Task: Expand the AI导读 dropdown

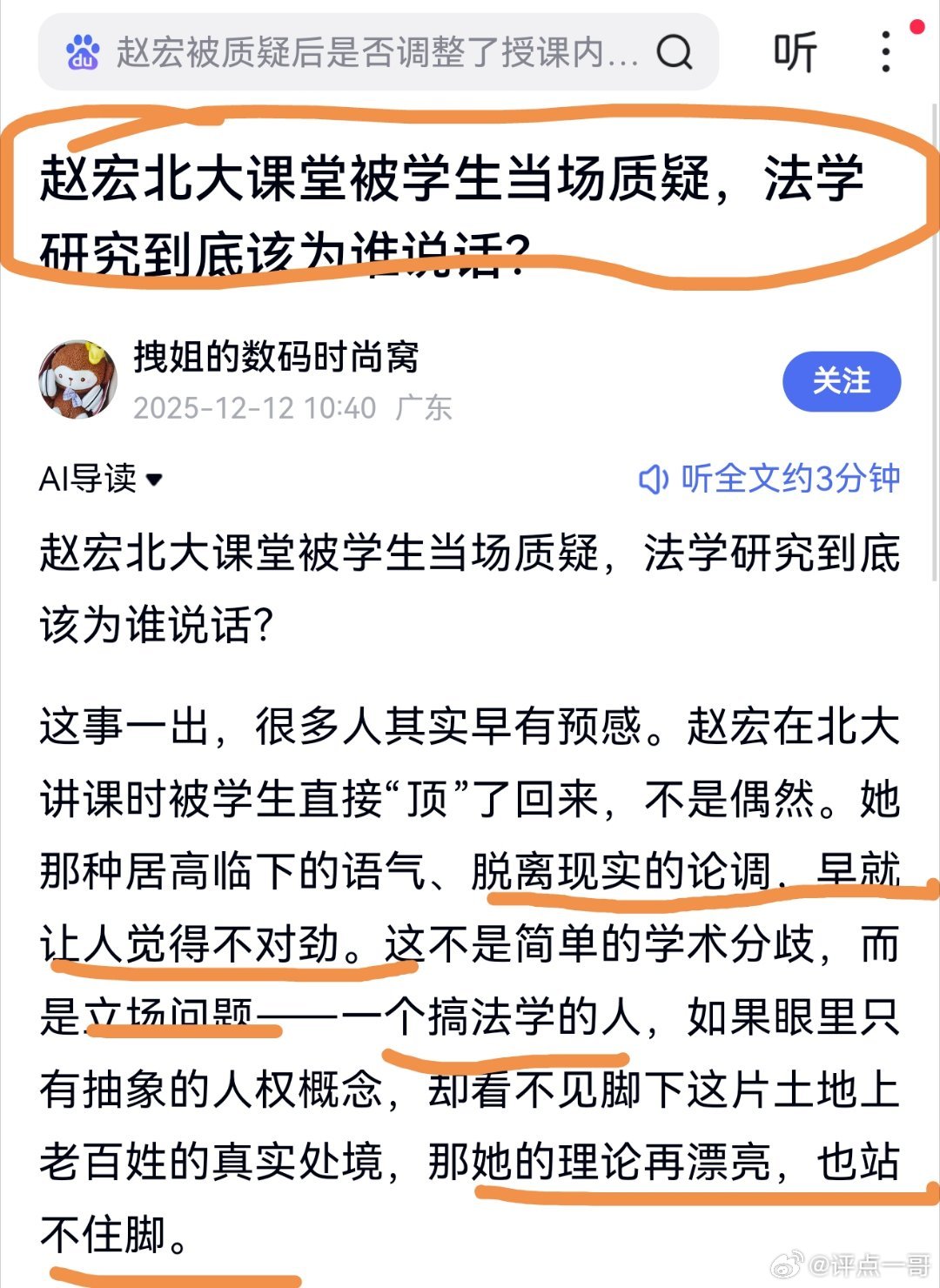Action: (98, 478)
